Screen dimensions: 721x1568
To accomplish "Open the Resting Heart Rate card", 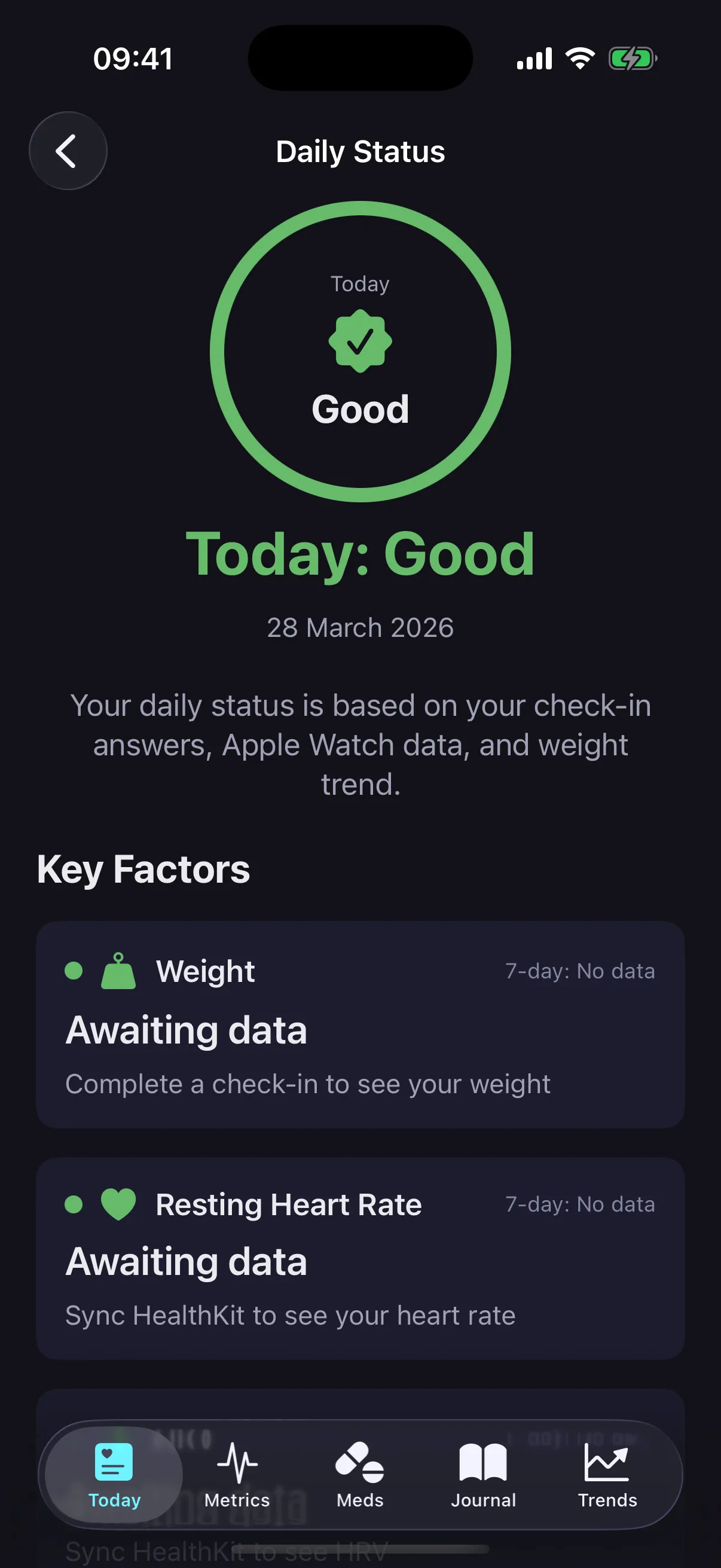I will (360, 1258).
